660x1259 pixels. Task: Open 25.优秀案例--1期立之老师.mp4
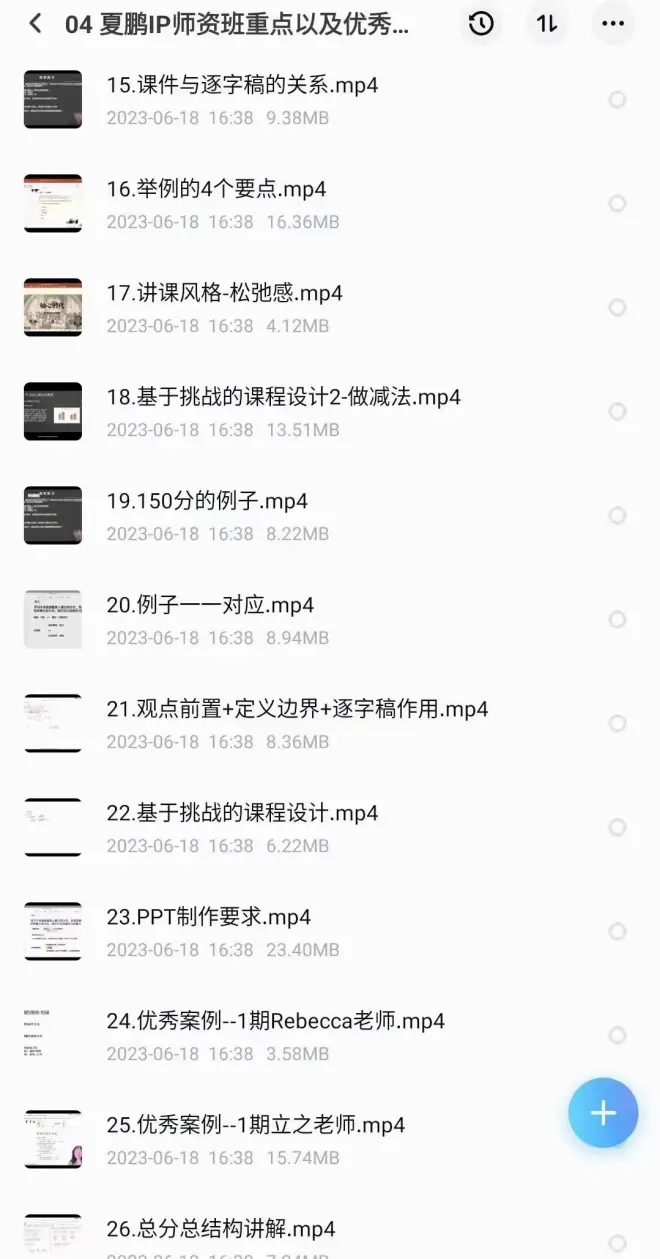[255, 1126]
